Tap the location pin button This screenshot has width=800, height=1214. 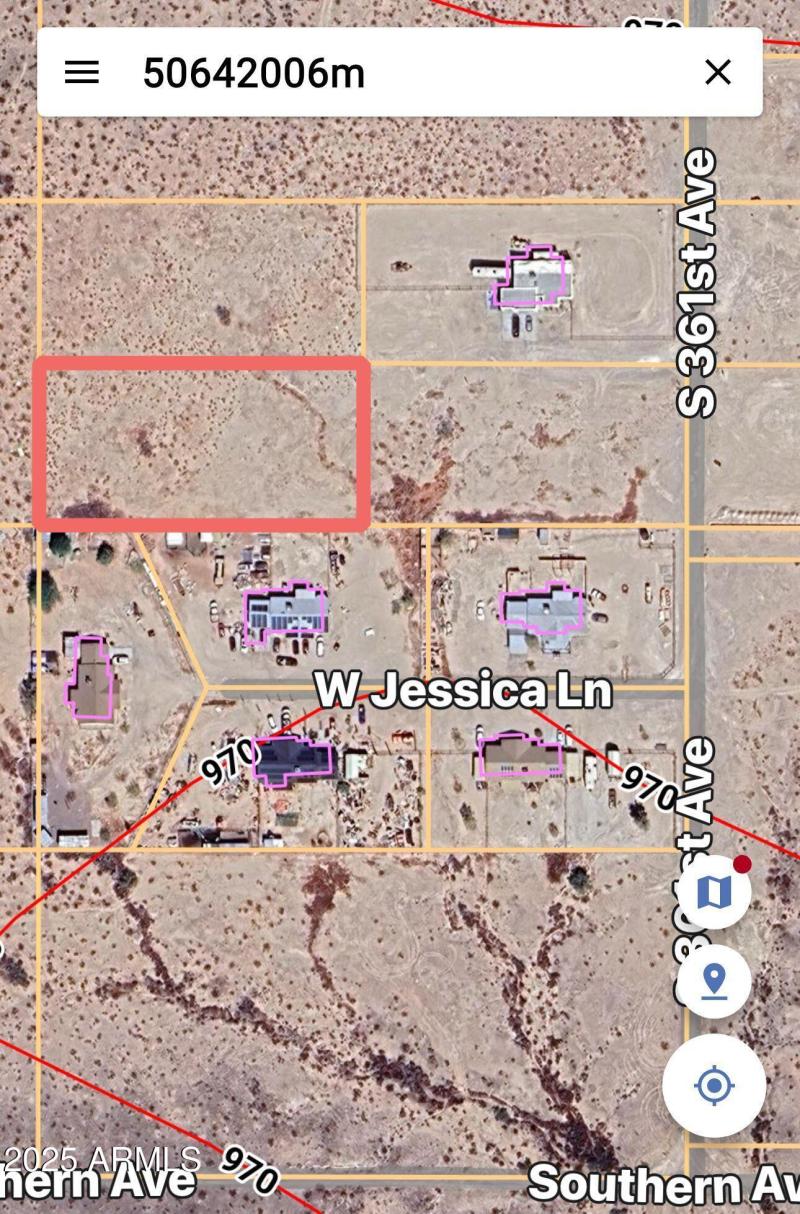714,981
